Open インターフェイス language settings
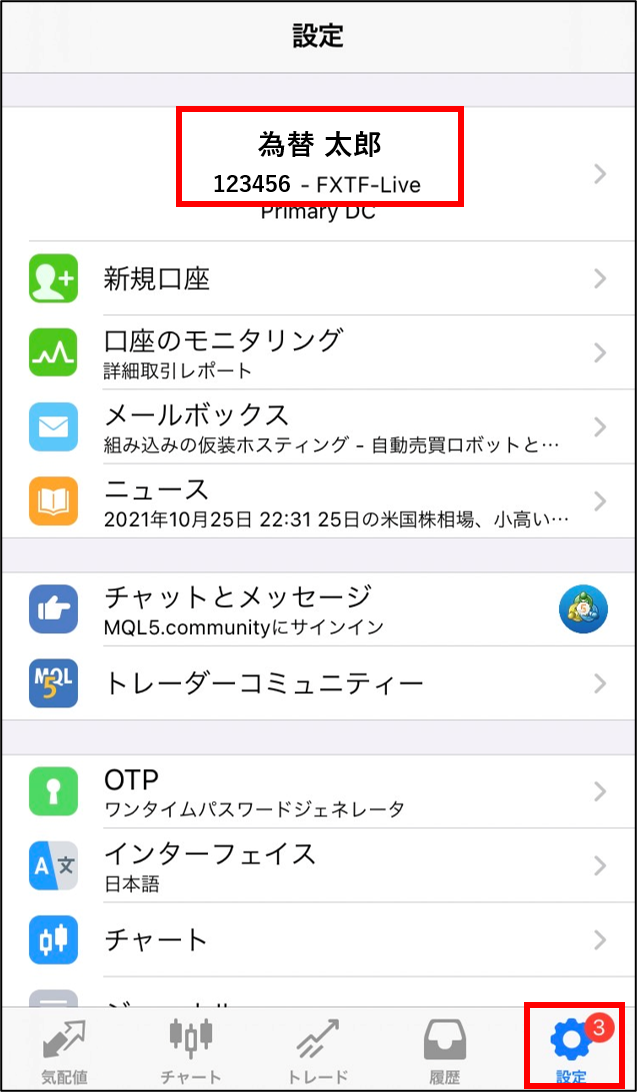Viewport: 637px width, 1092px height. [319, 866]
